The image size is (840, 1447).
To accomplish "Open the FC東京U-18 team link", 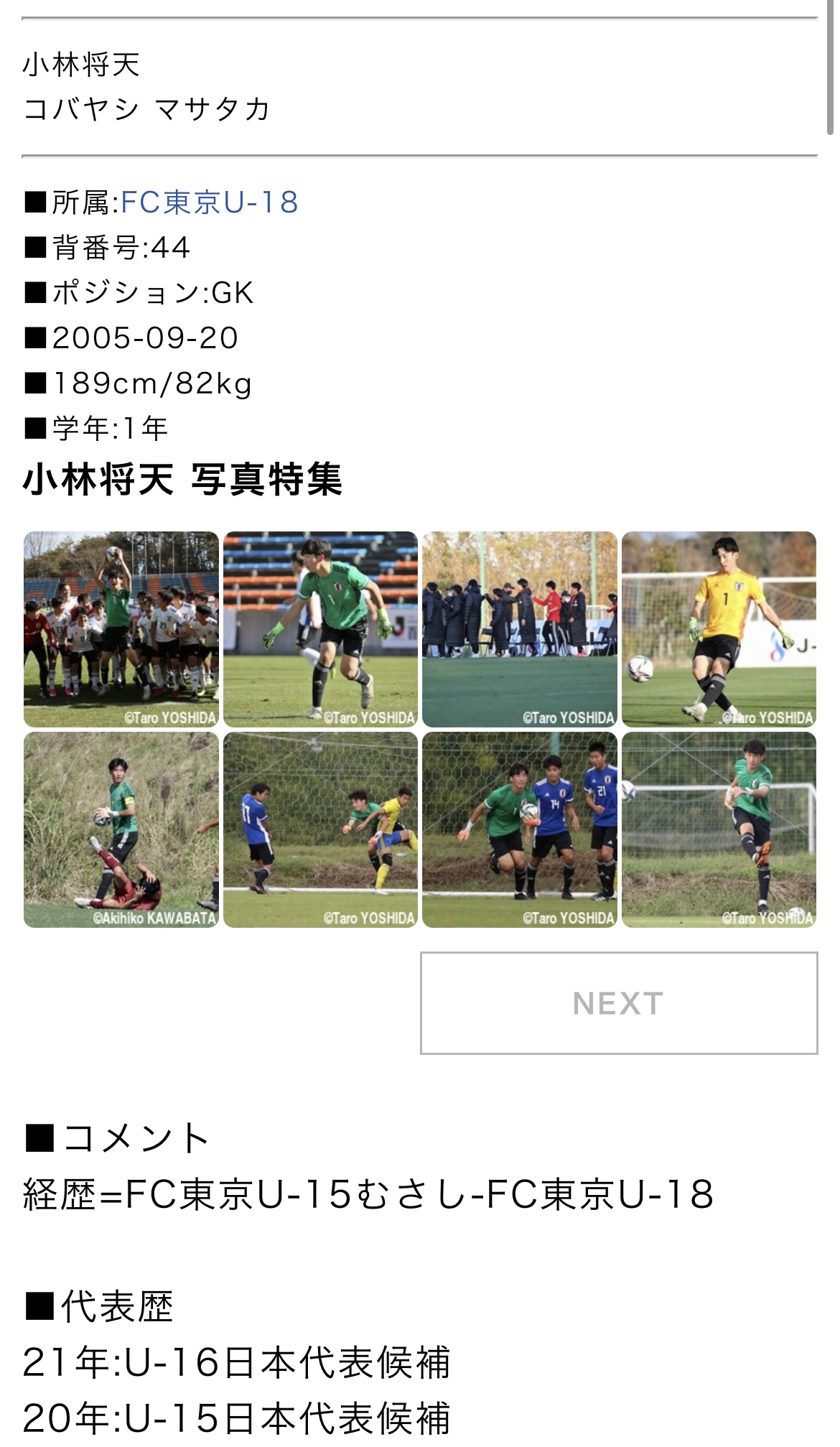I will [209, 203].
